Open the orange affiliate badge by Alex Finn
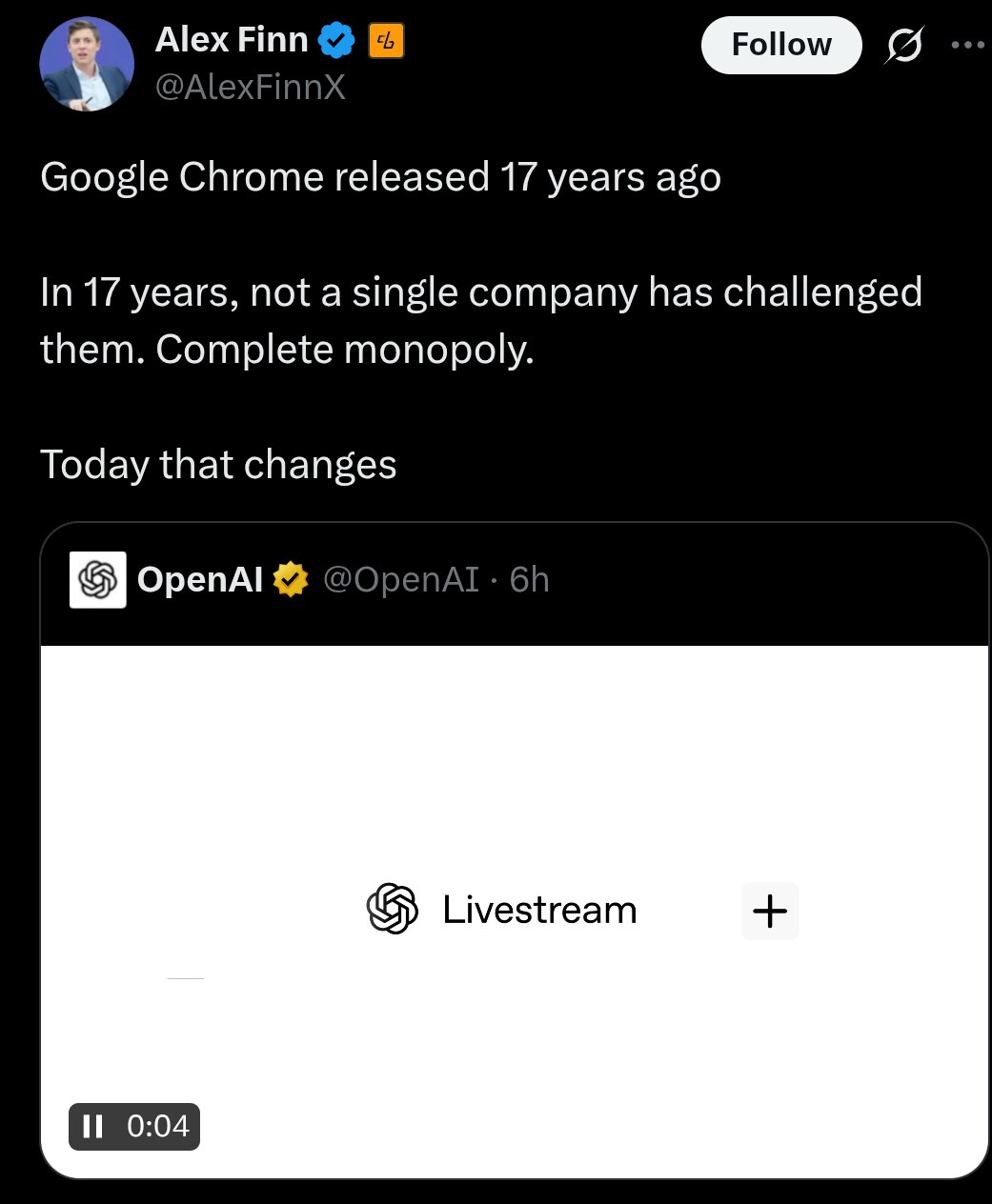This screenshot has height=1204, width=992. coord(386,41)
